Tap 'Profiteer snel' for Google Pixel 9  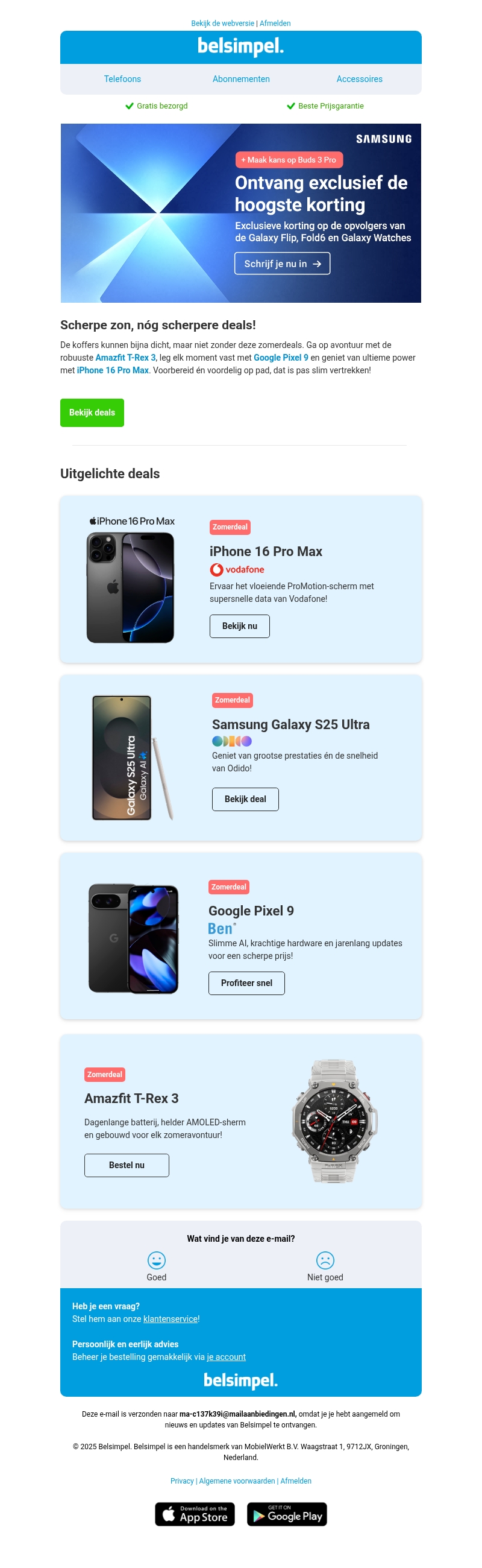[x=246, y=983]
